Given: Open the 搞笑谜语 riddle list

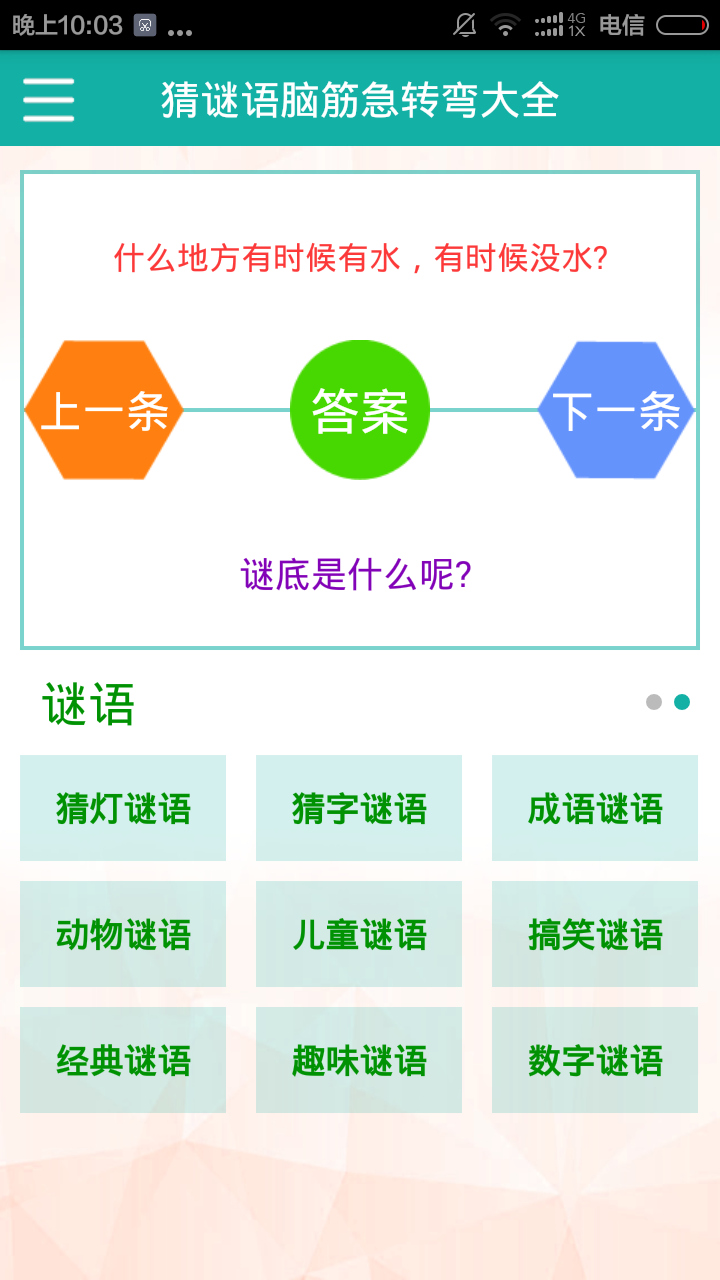Looking at the screenshot, I should [594, 934].
